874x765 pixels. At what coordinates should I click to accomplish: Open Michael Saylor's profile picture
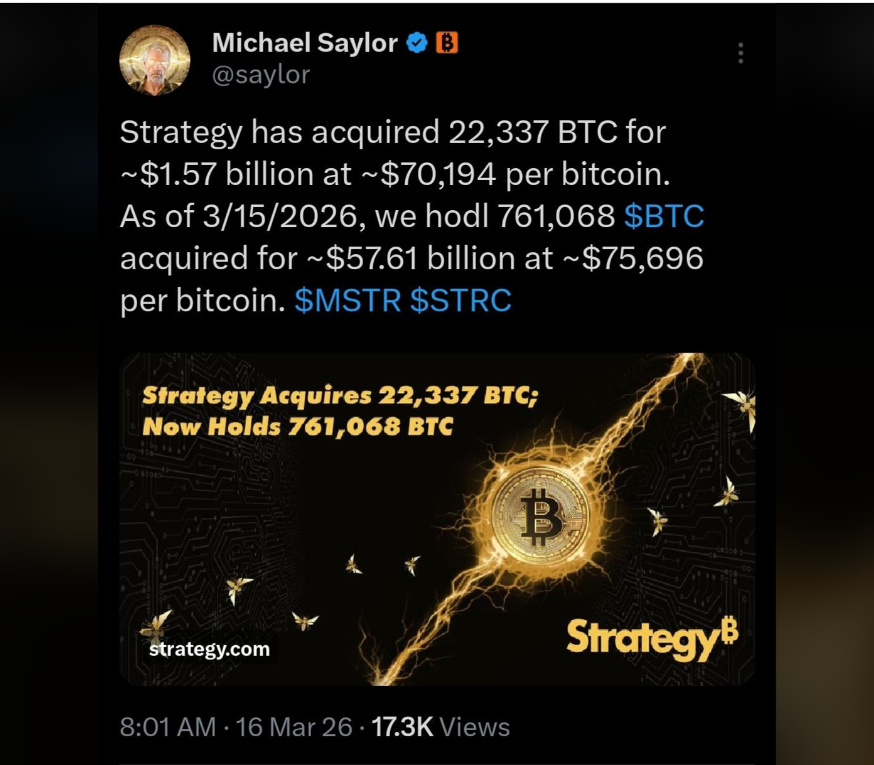click(x=154, y=61)
